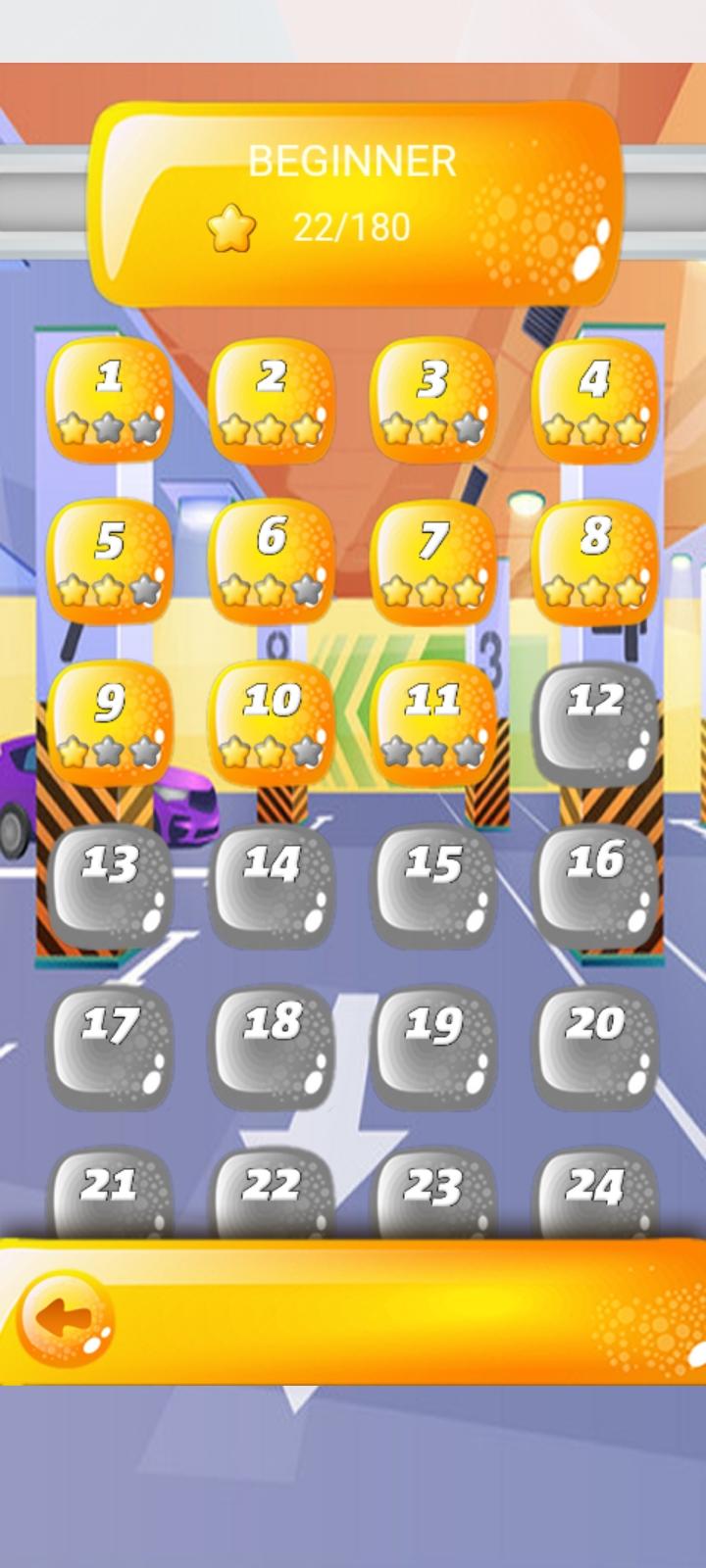Tap level 5 in the second row

pos(110,559)
